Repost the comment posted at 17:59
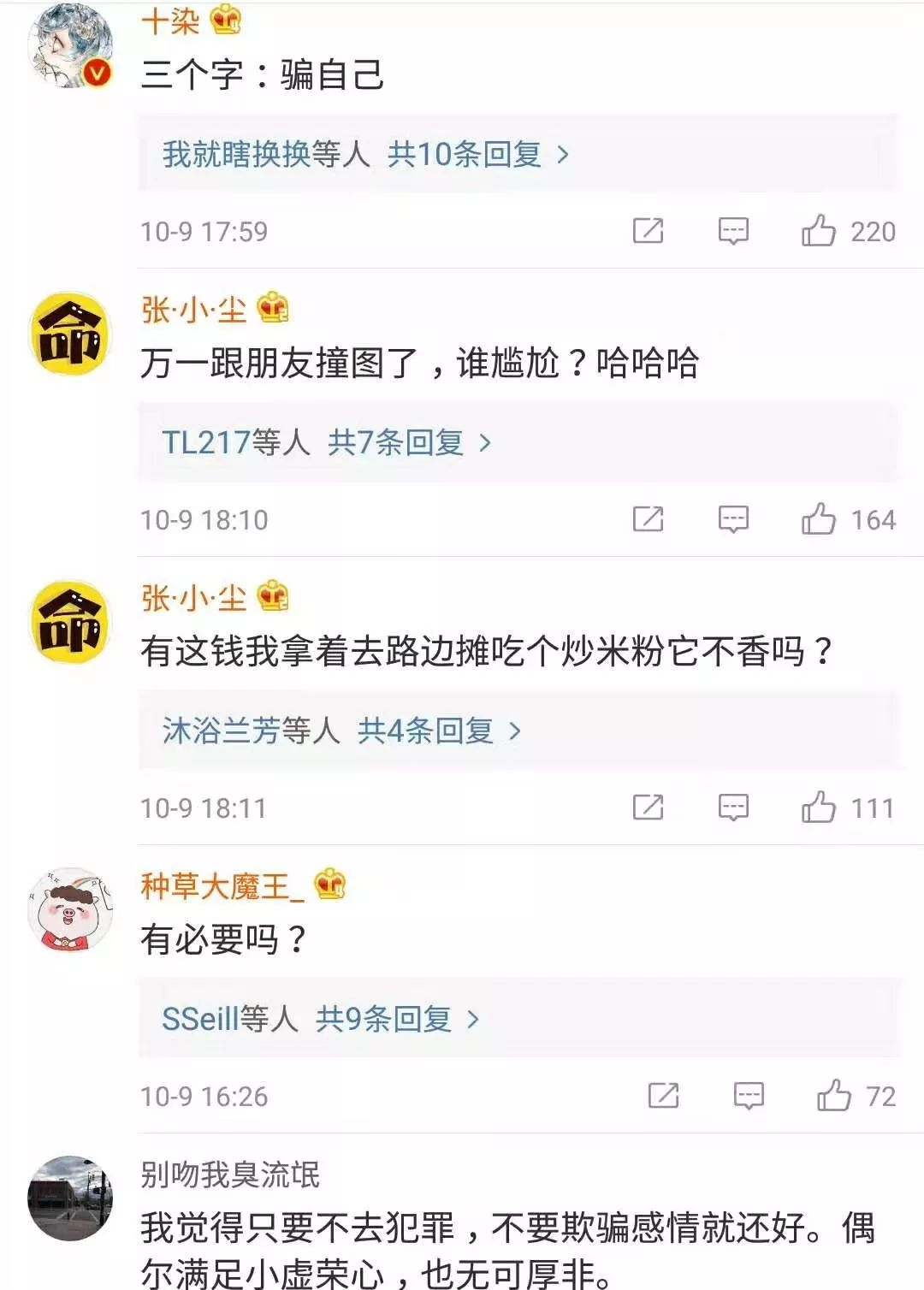 click(648, 231)
